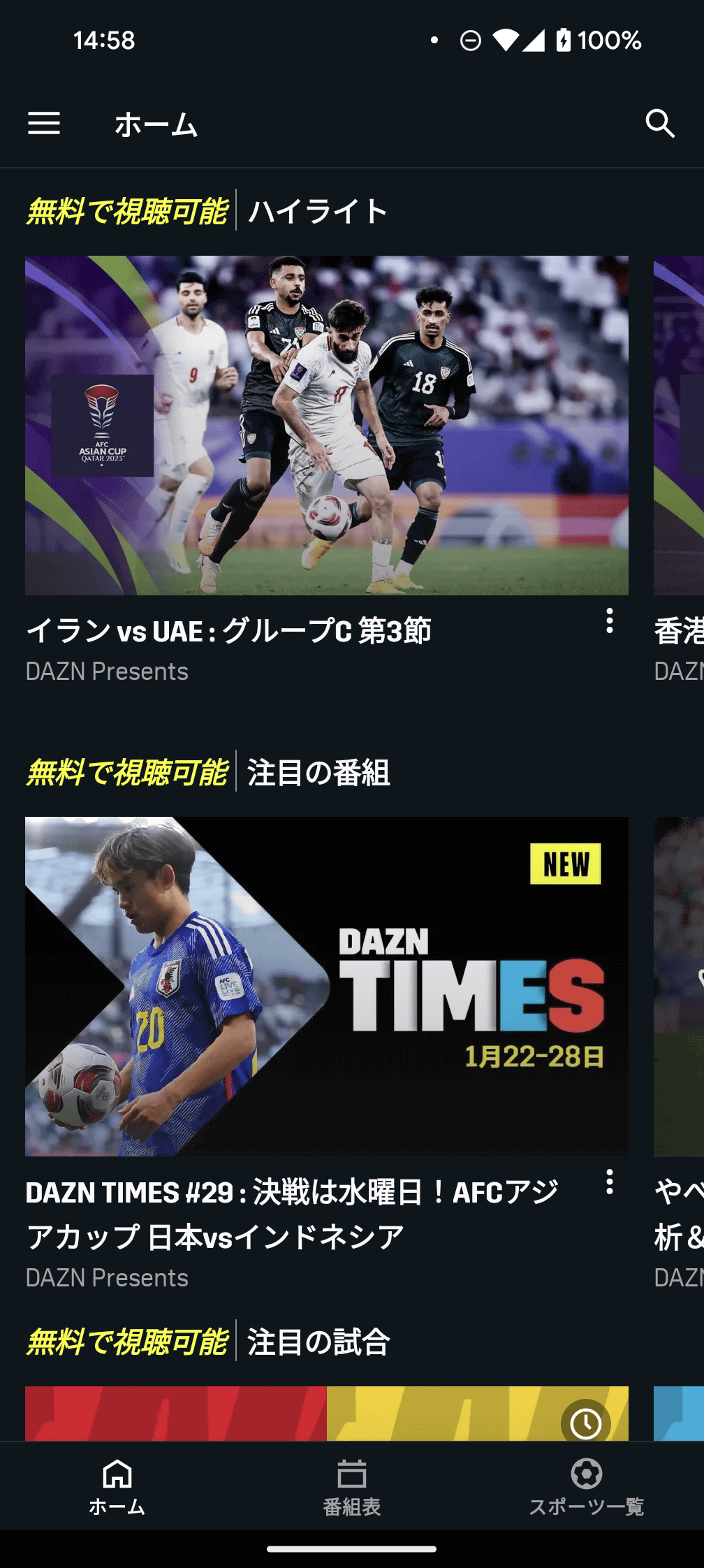This screenshot has height=1568, width=704.
Task: Open the overflow menu for イラン vs UAE
Action: (610, 620)
